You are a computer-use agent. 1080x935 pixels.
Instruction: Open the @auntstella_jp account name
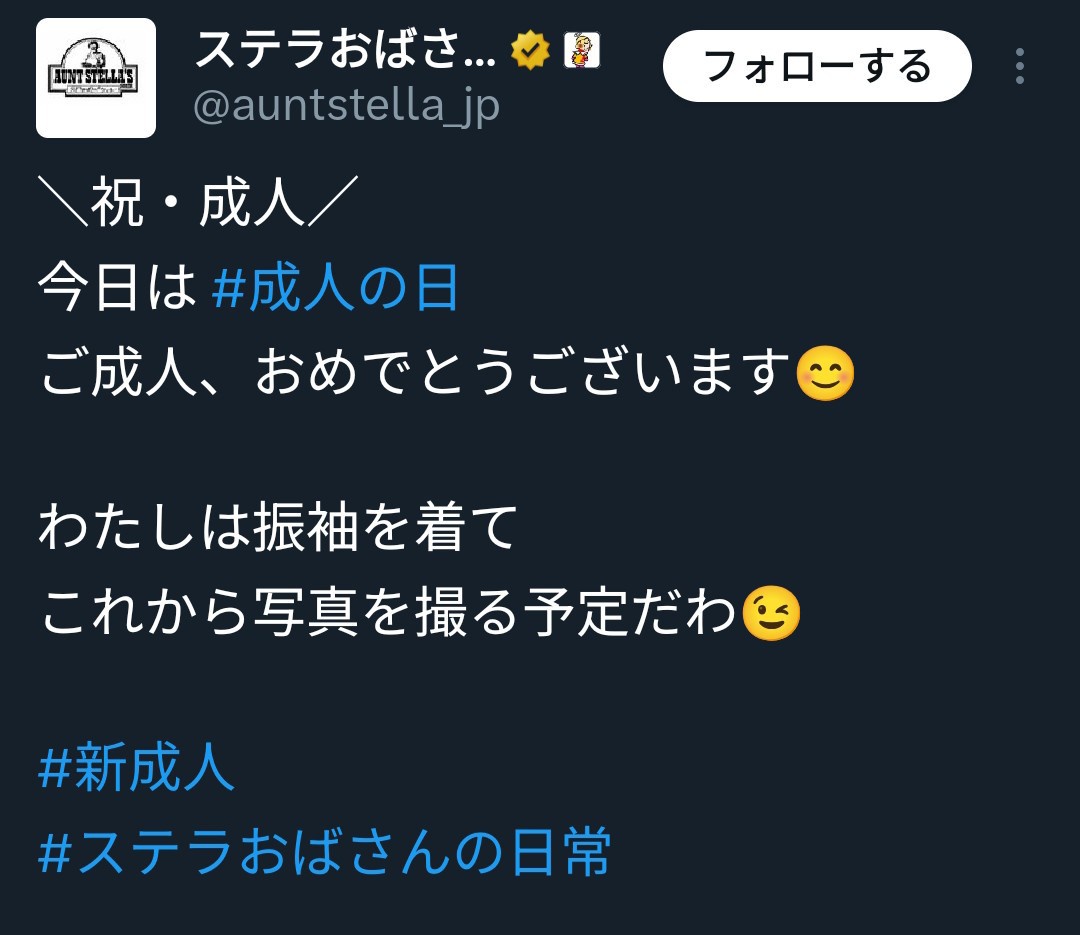(345, 106)
